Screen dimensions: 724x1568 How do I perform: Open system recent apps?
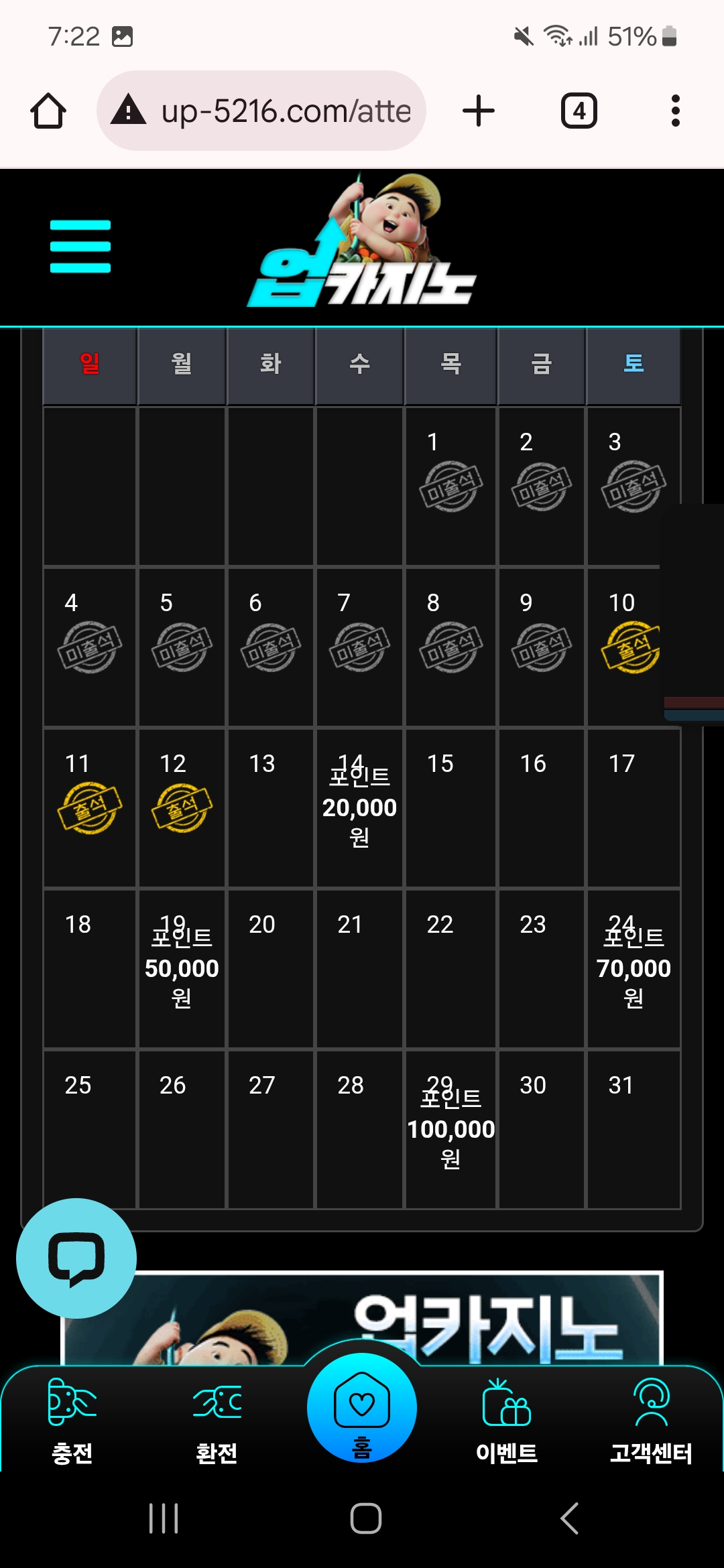164,1518
